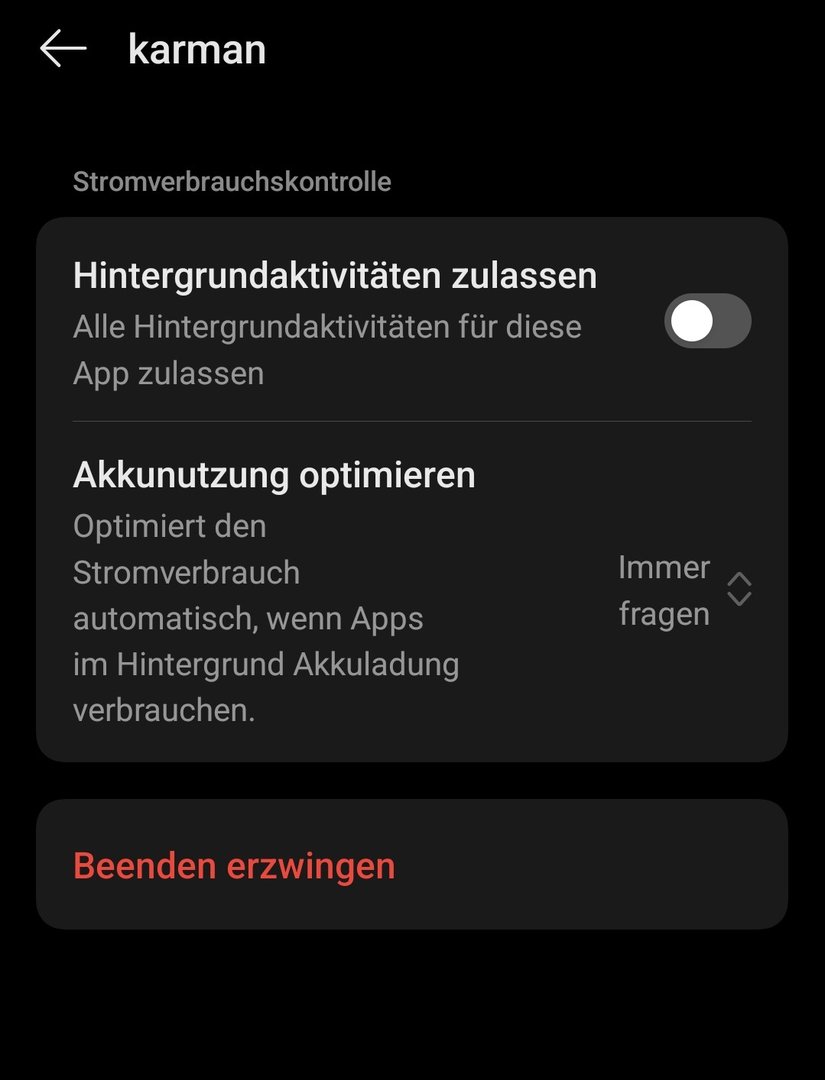
Task: Go back from karman settings
Action: [x=63, y=48]
